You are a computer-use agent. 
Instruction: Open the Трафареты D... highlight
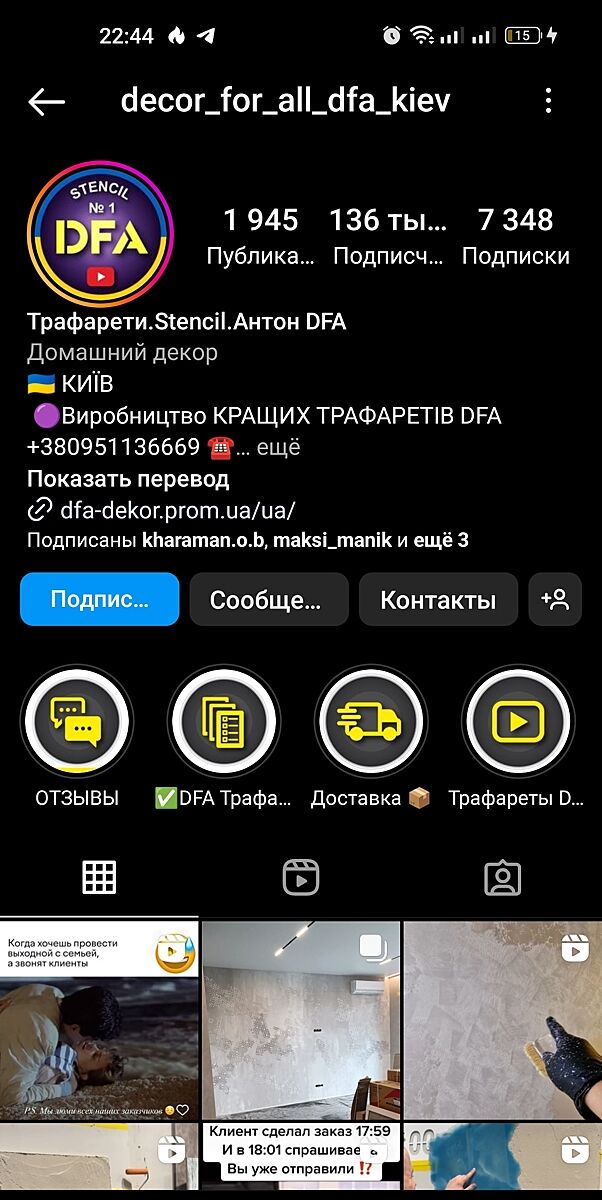[517, 720]
